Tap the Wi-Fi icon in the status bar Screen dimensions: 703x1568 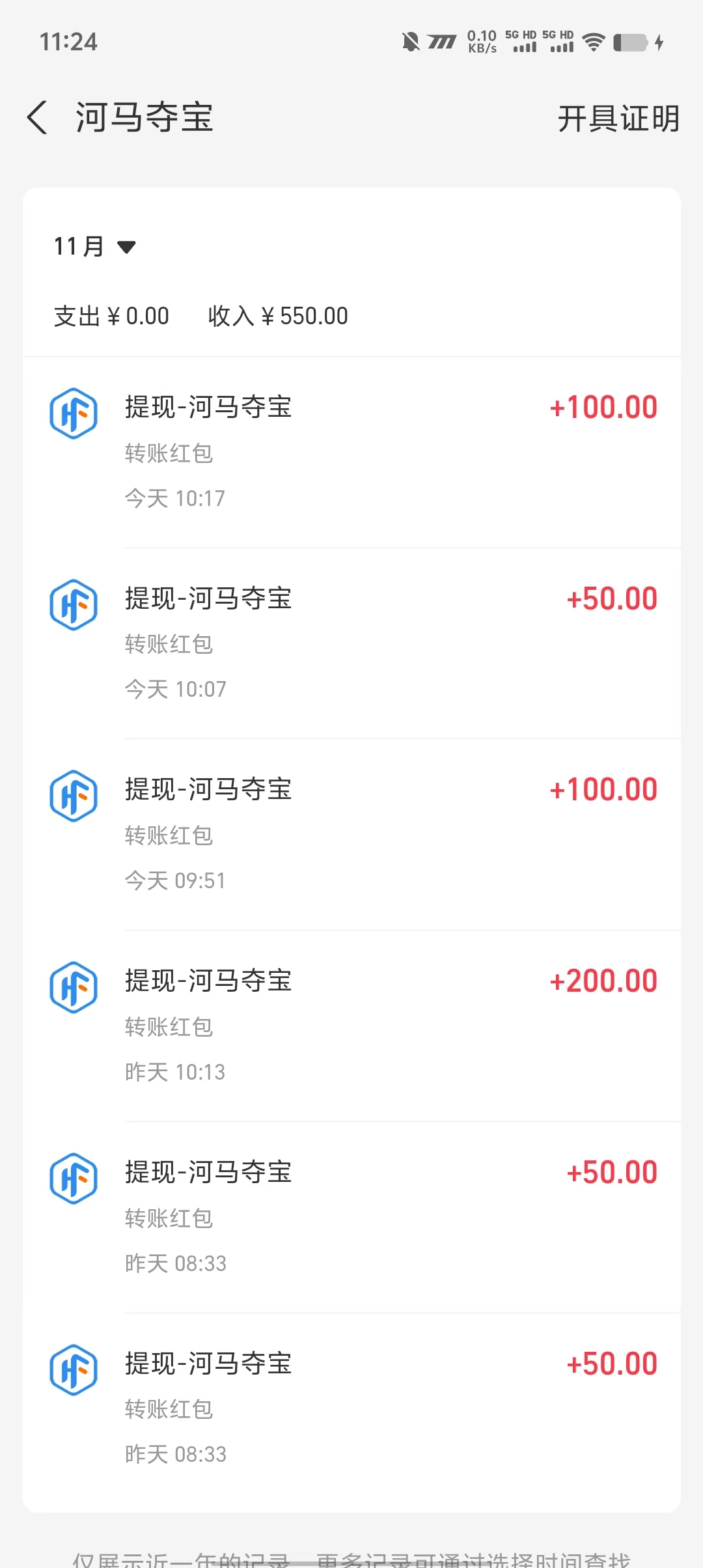coord(594,42)
